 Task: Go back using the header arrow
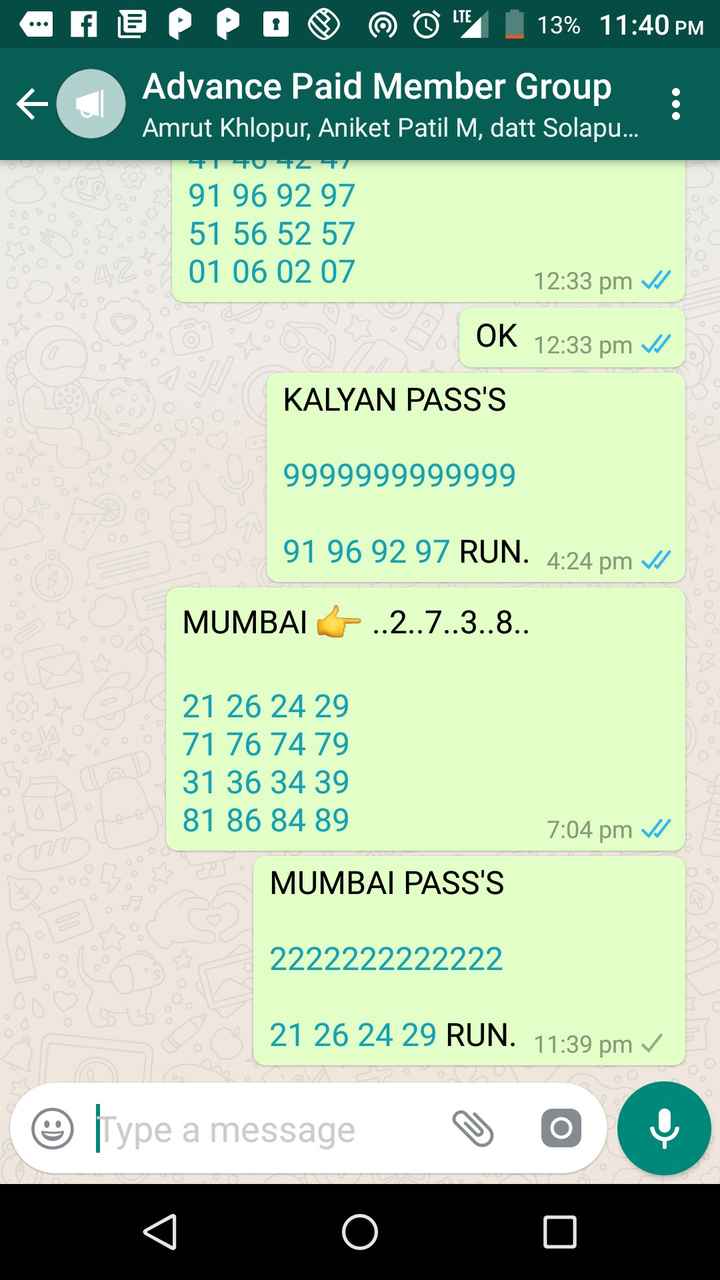tap(32, 104)
